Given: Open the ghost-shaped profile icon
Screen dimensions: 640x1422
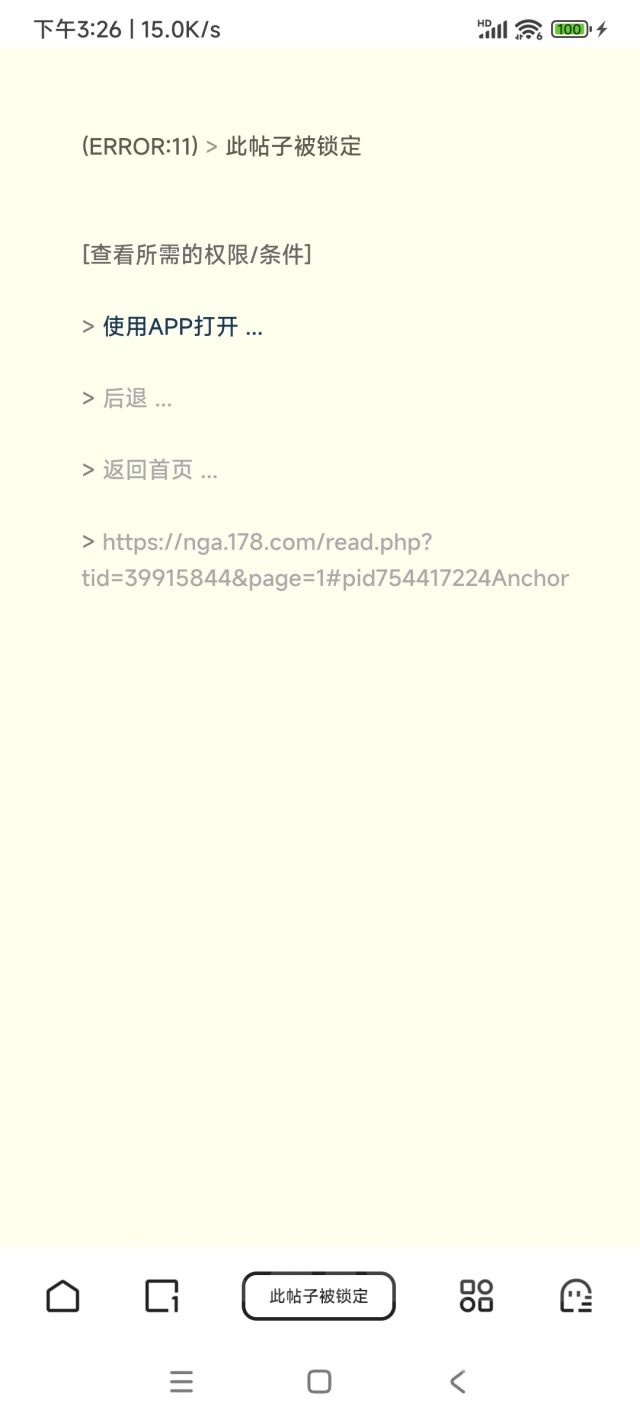Looking at the screenshot, I should tap(576, 1296).
